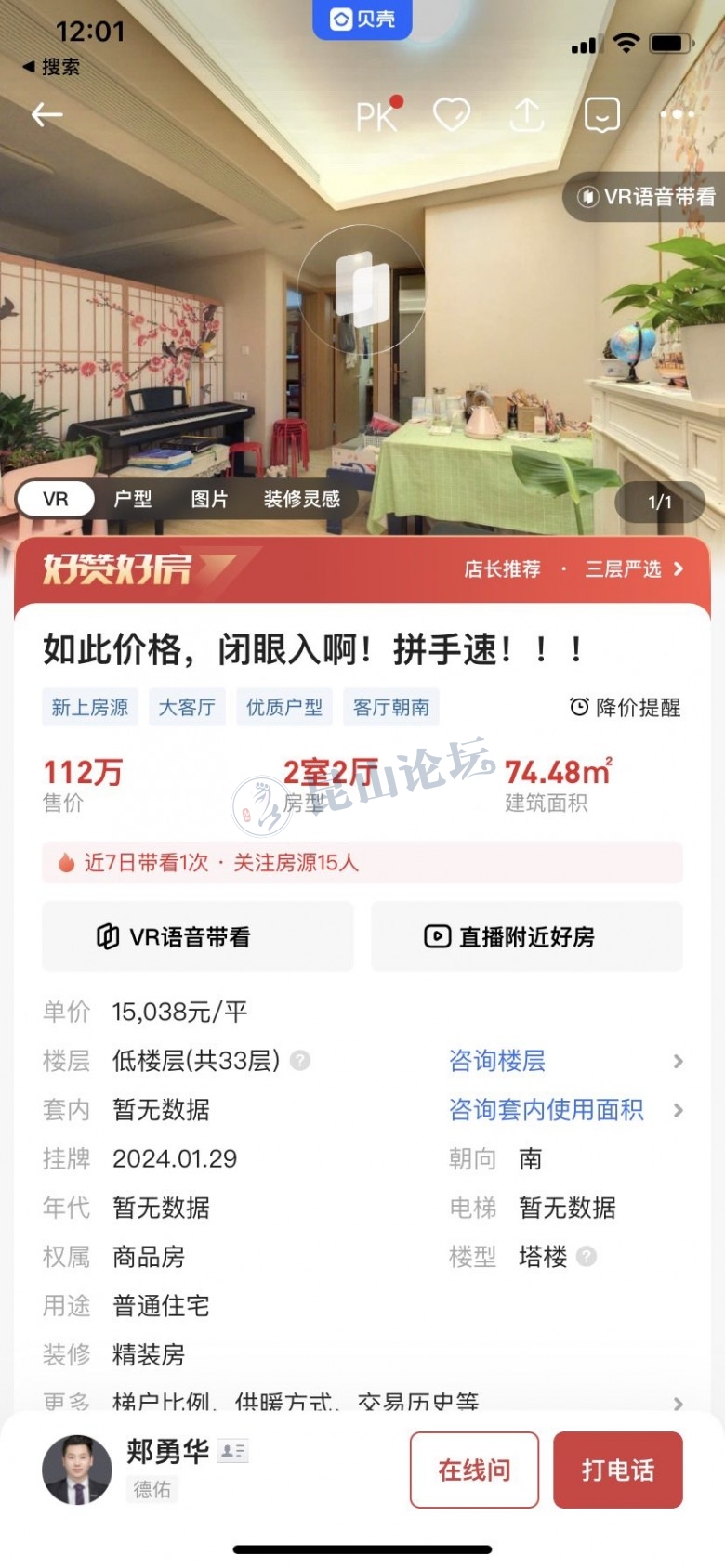Share this property listing
This screenshot has width=725, height=1568.
[527, 115]
